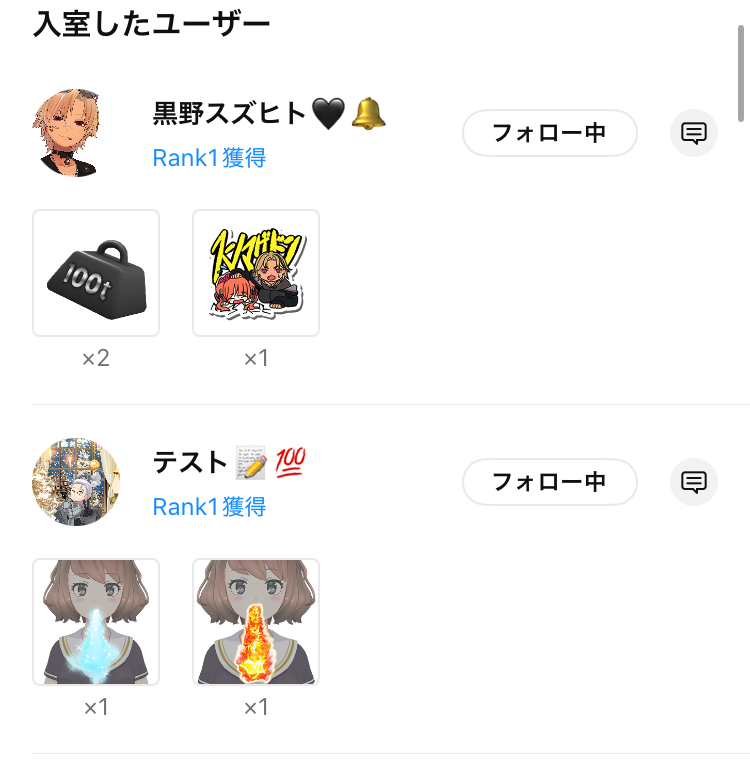Tap フォロー中 button for テスト
Viewport: 750px width, 759px height.
549,482
